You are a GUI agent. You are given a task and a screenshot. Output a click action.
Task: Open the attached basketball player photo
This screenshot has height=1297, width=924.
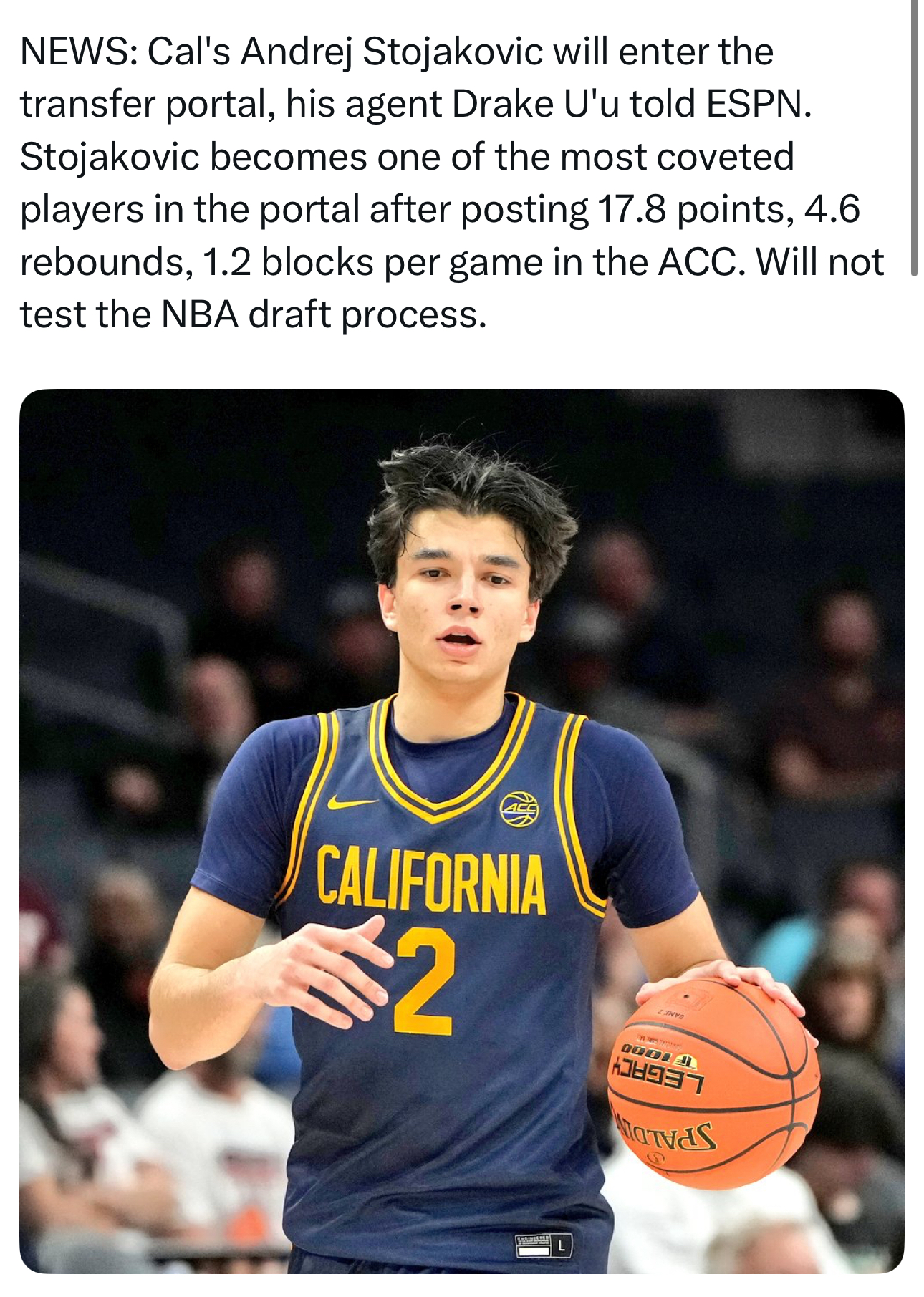coord(461,831)
